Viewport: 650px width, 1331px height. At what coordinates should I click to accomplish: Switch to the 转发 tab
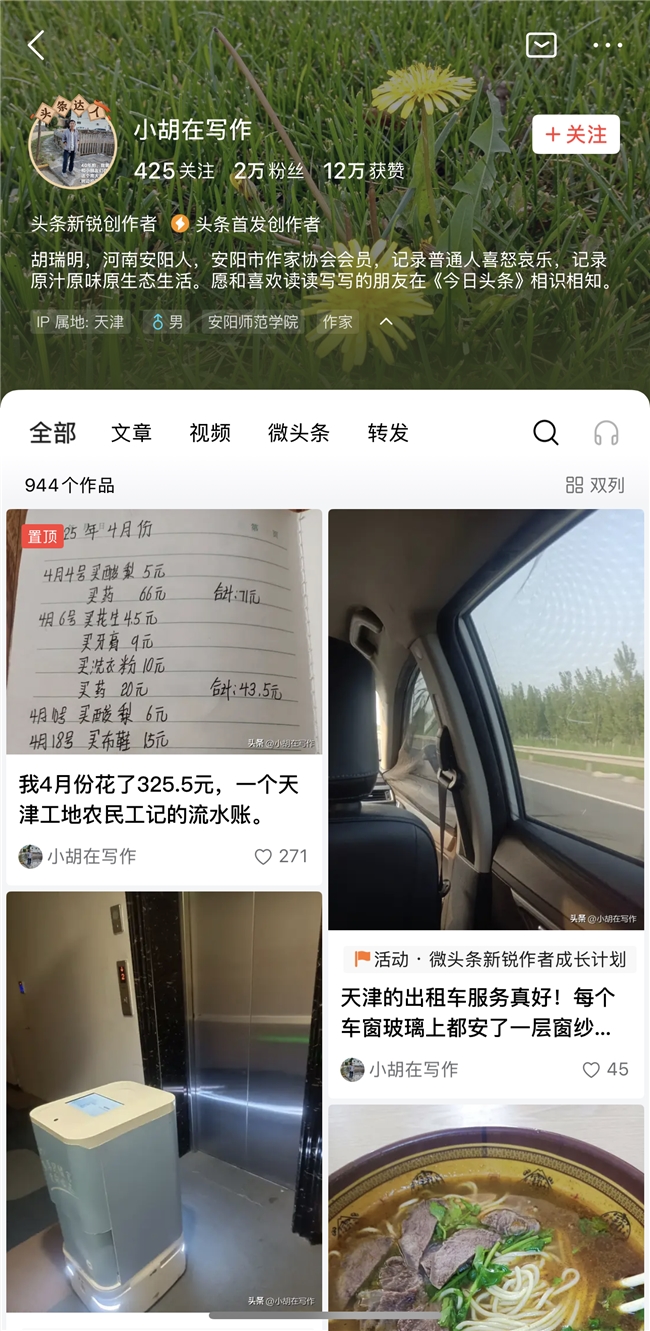(x=388, y=432)
